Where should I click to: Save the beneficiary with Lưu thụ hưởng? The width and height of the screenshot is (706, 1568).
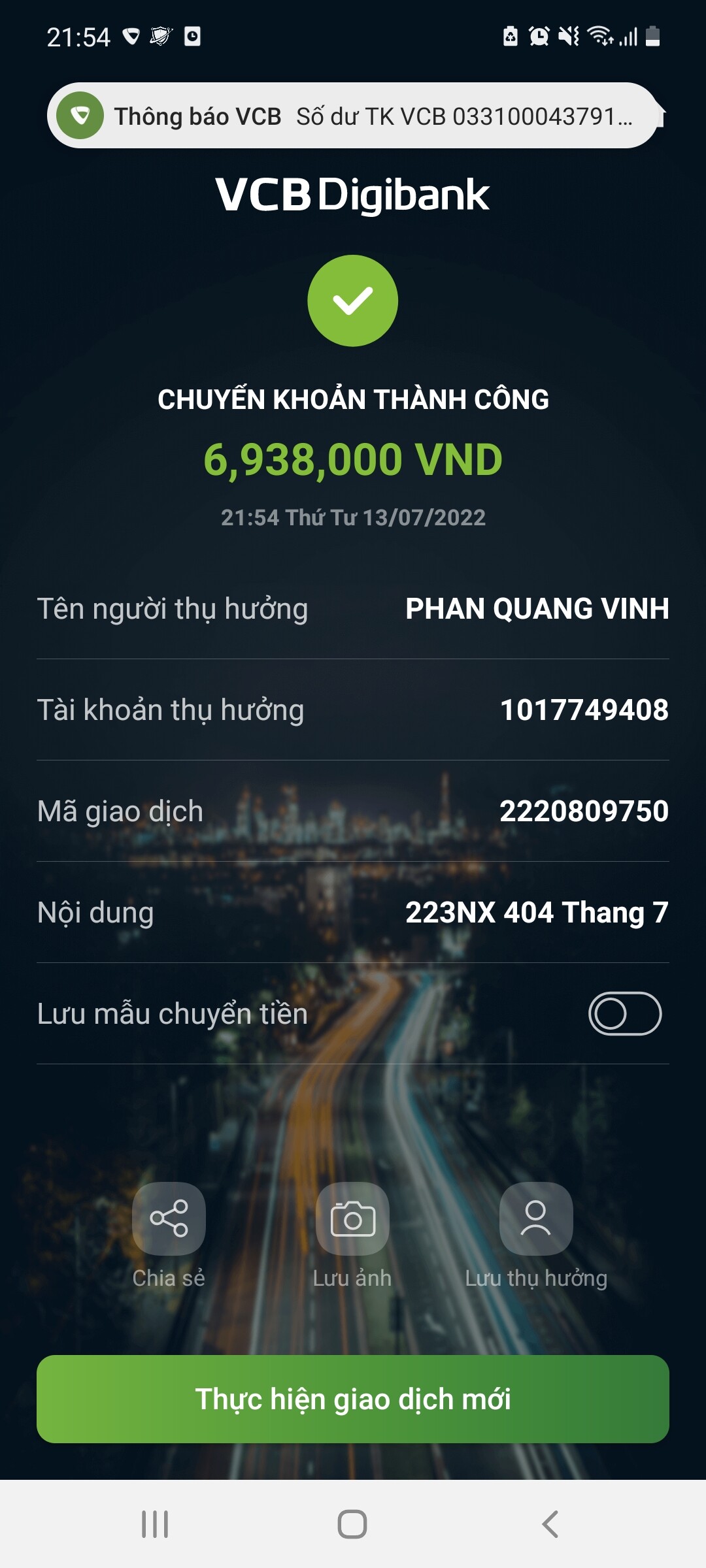[x=535, y=1219]
